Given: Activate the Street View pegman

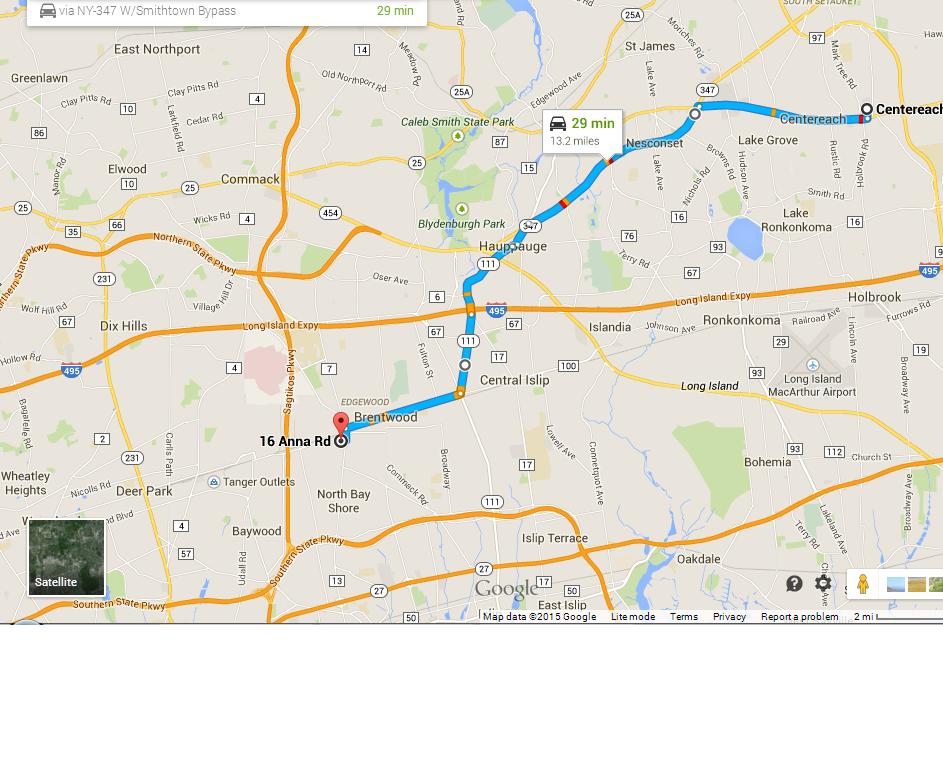Looking at the screenshot, I should pos(862,584).
